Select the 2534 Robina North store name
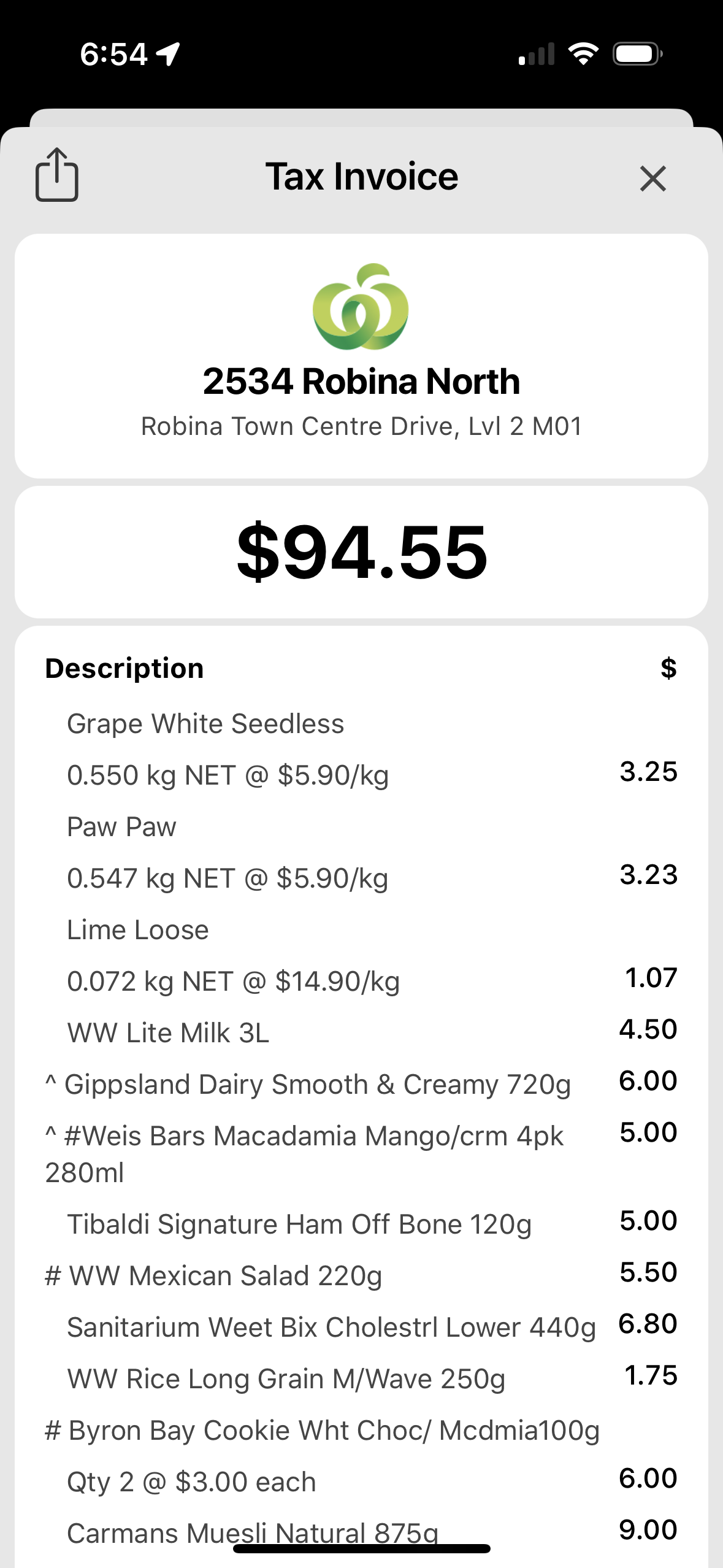 pos(361,380)
